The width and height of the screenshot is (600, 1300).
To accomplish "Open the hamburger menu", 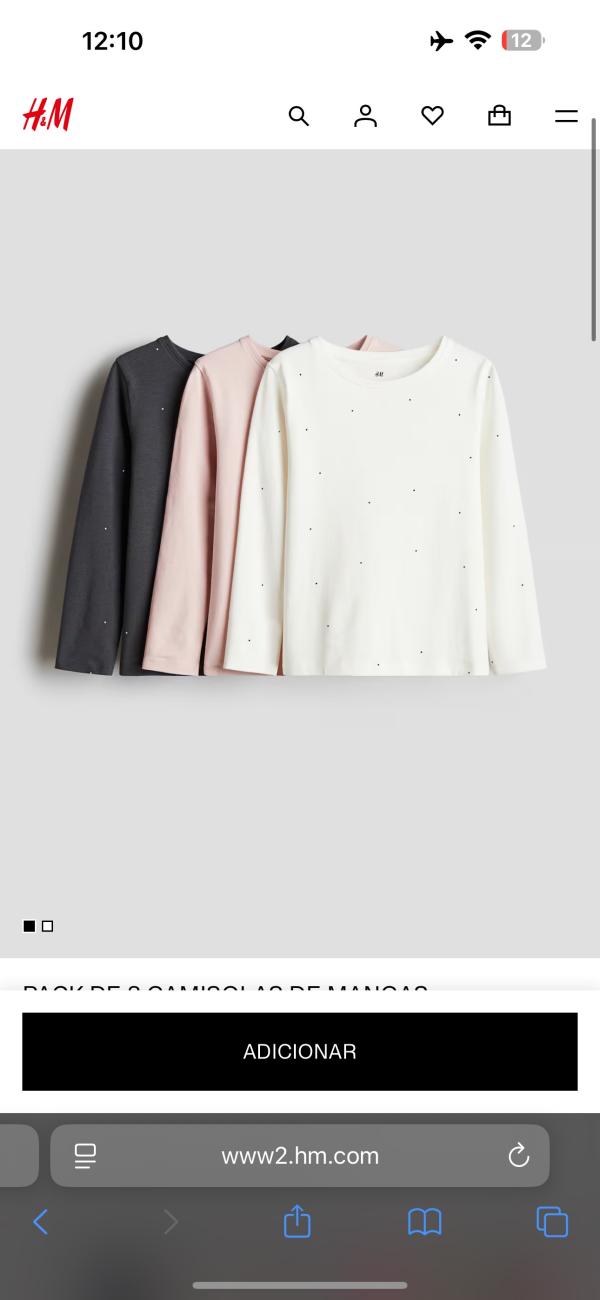I will click(x=566, y=116).
